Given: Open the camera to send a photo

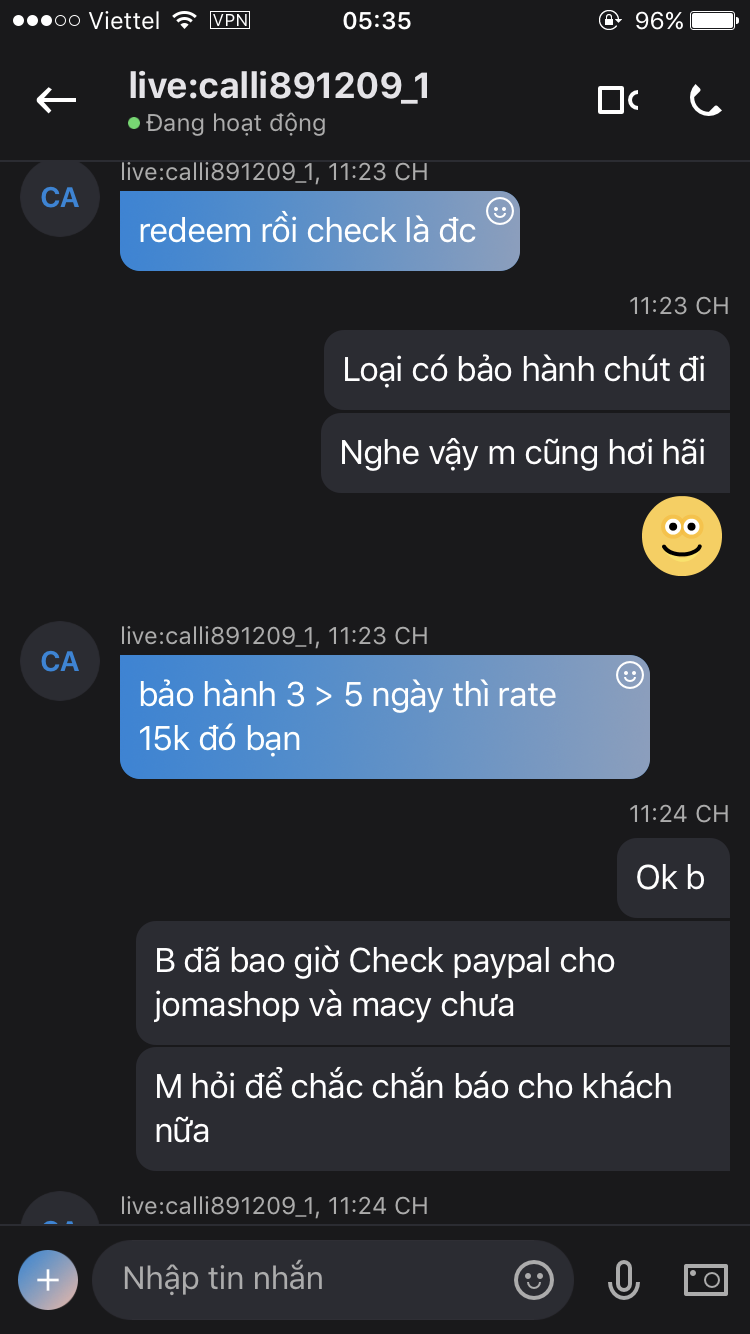Looking at the screenshot, I should pyautogui.click(x=705, y=1279).
